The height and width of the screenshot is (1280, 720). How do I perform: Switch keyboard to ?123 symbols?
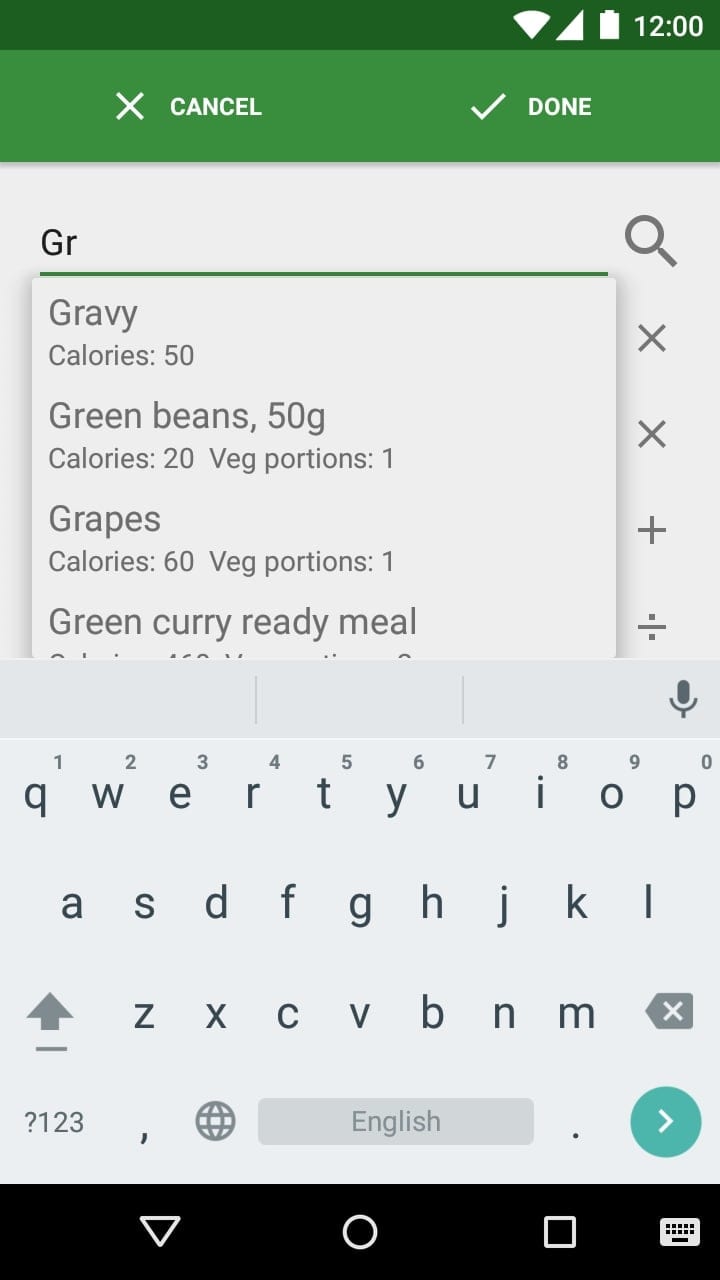pos(54,1122)
